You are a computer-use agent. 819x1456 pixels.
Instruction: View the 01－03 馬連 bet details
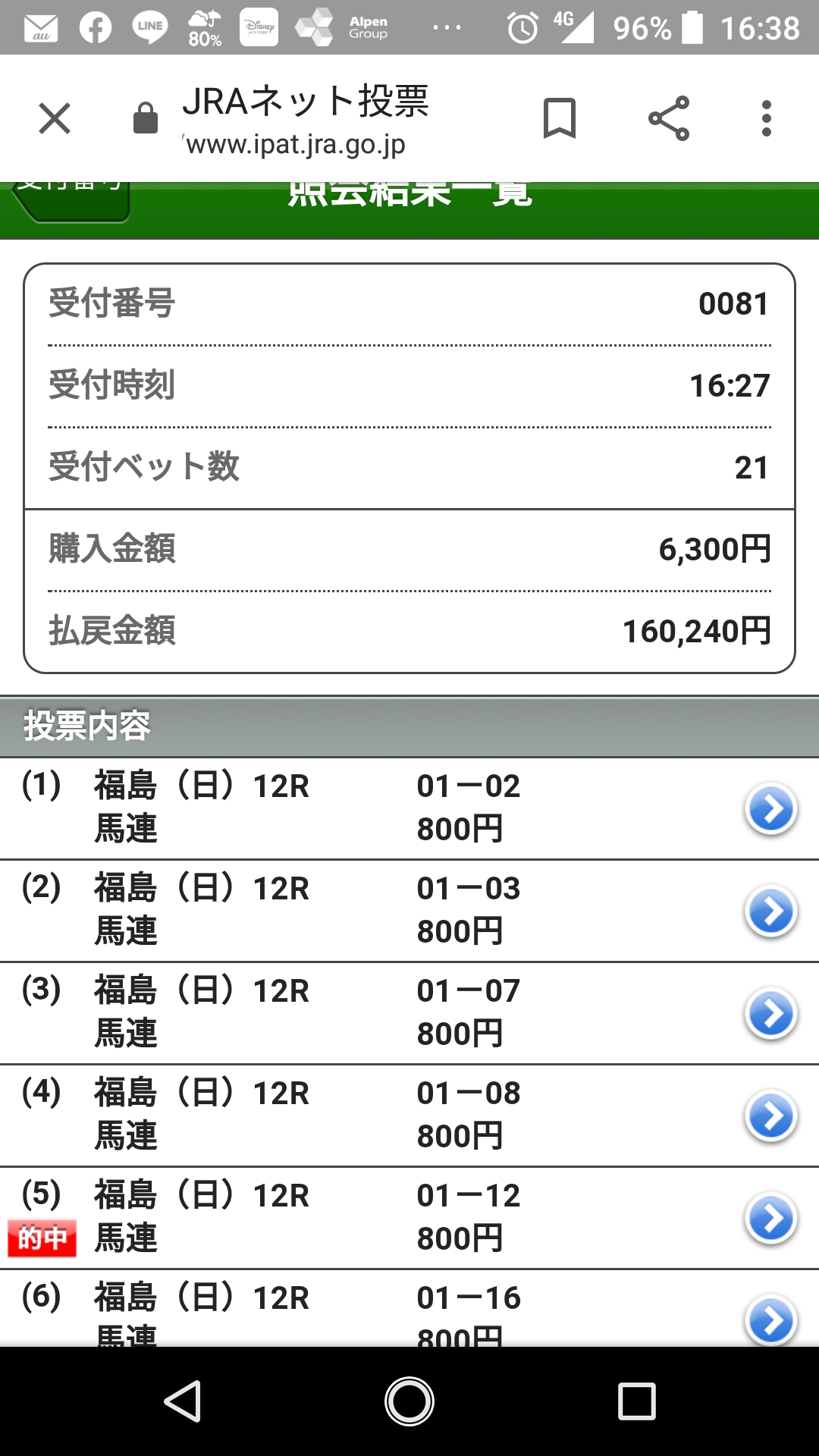pos(770,911)
